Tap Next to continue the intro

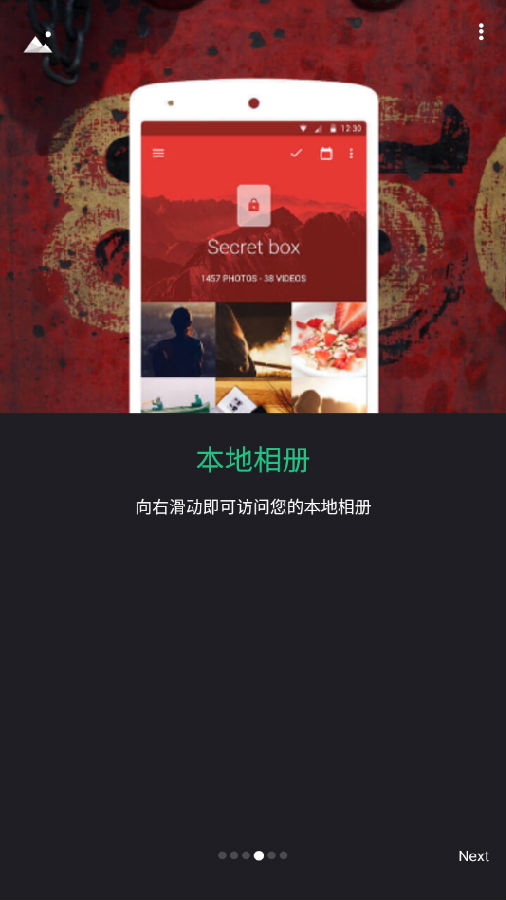(473, 856)
